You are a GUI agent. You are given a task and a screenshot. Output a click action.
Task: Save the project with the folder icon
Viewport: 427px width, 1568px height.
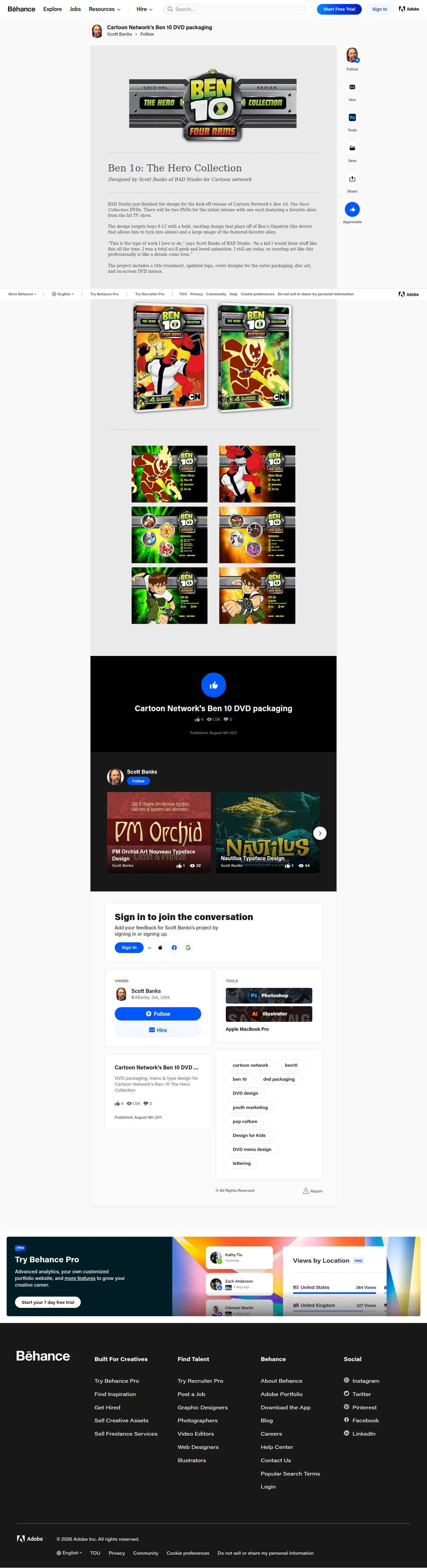tap(352, 148)
